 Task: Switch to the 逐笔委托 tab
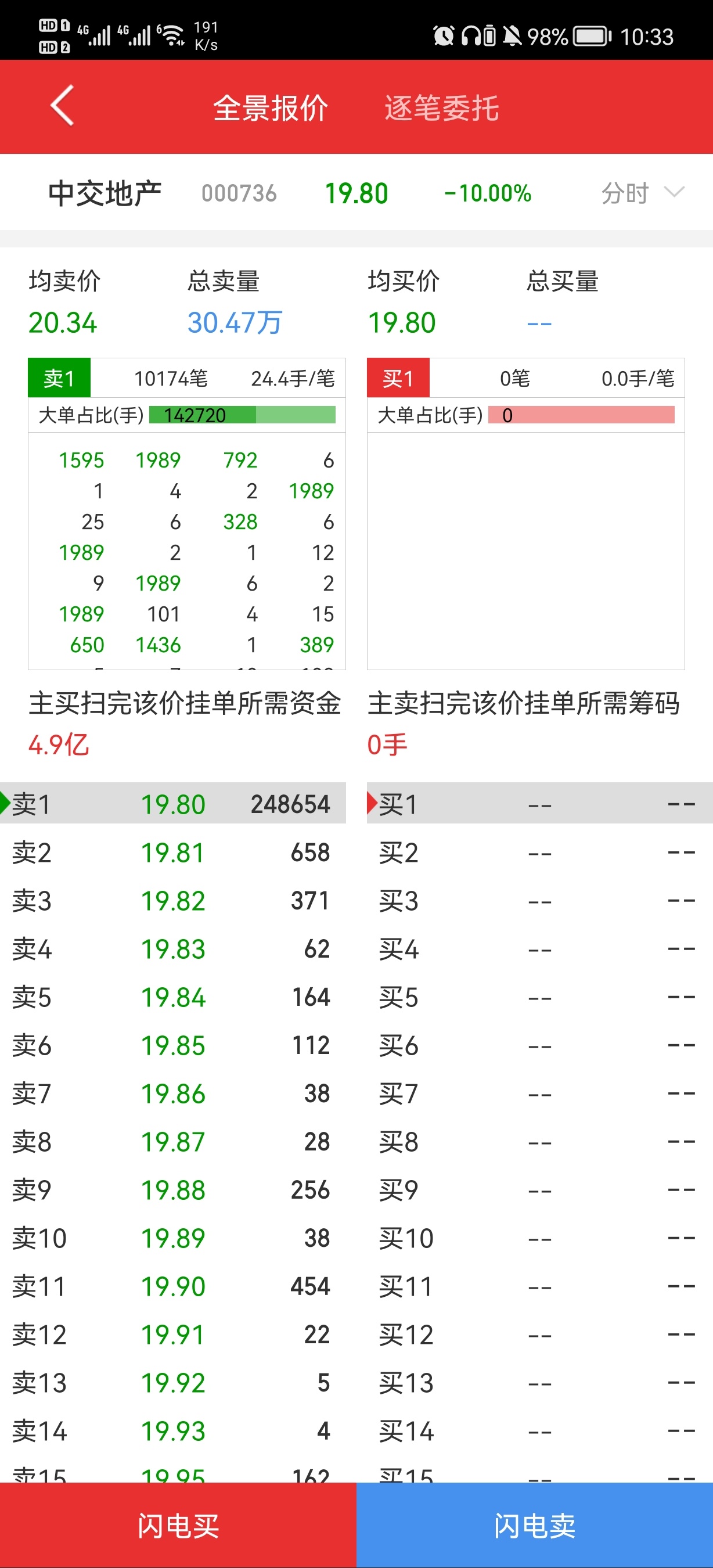point(442,109)
